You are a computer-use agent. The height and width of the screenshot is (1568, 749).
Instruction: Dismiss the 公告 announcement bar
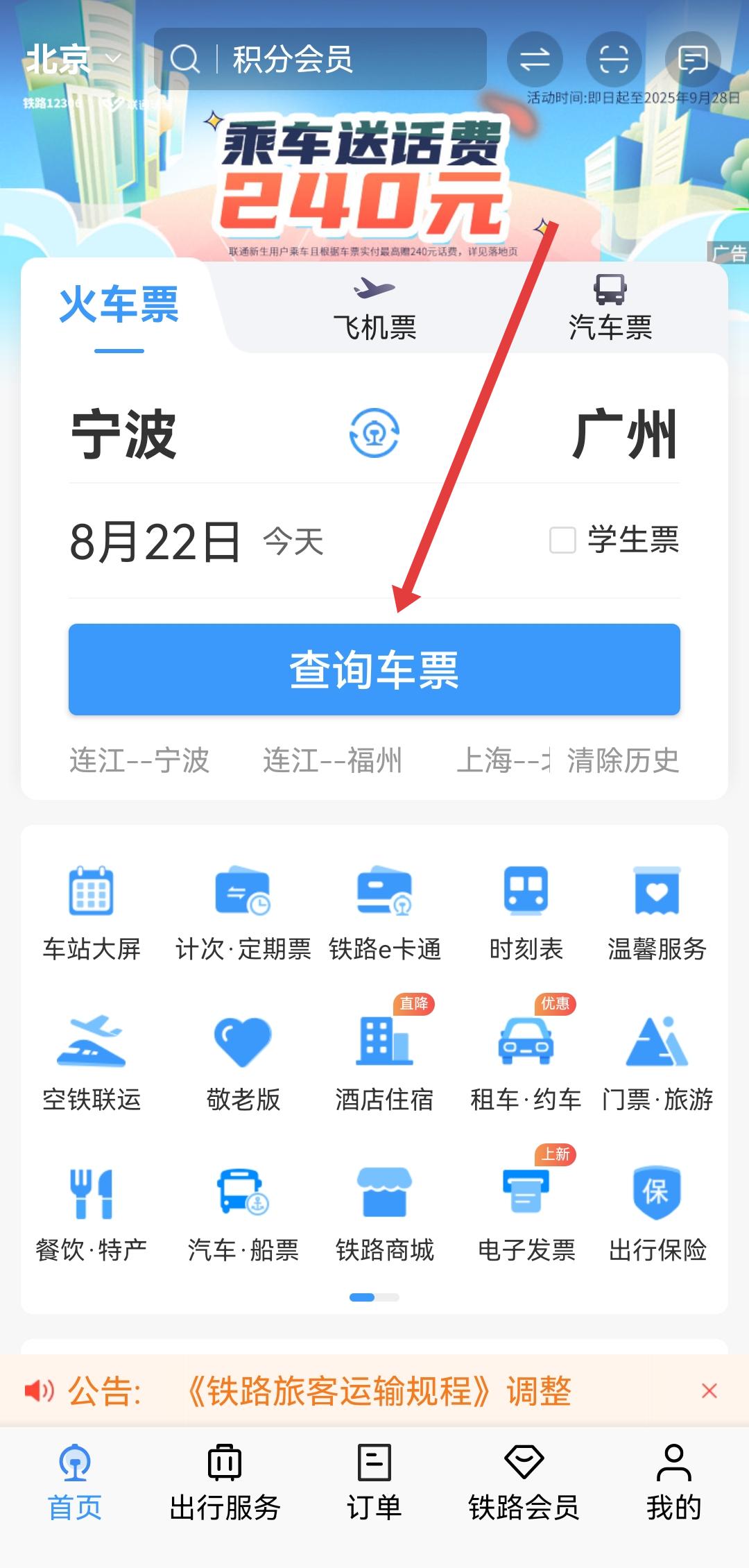[709, 1391]
